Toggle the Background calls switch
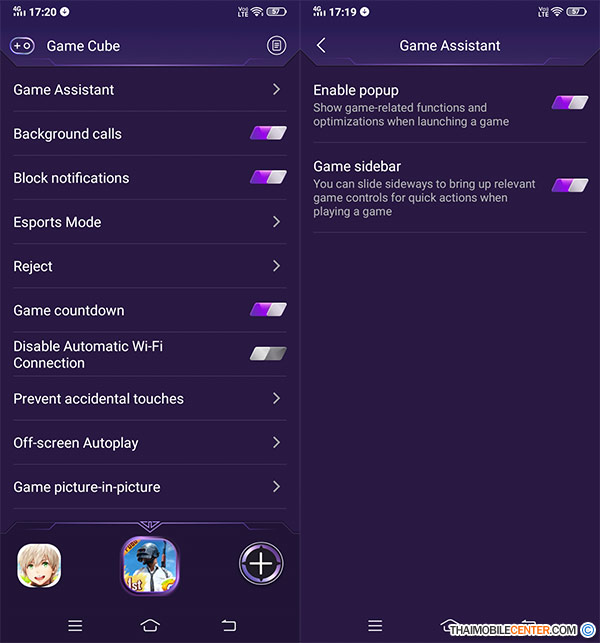Image resolution: width=600 pixels, height=643 pixels. [268, 134]
